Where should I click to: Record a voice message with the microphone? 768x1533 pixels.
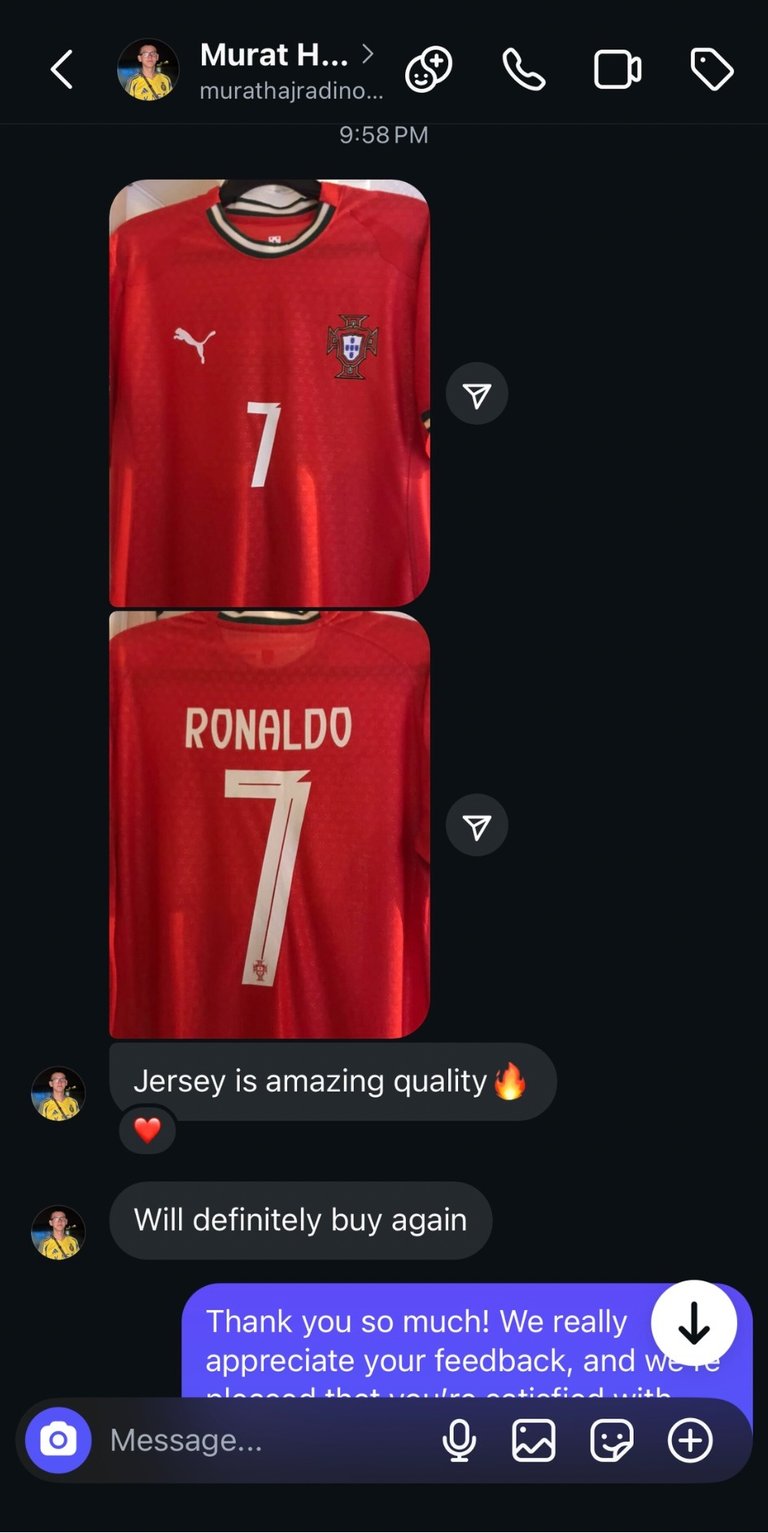tap(459, 1440)
